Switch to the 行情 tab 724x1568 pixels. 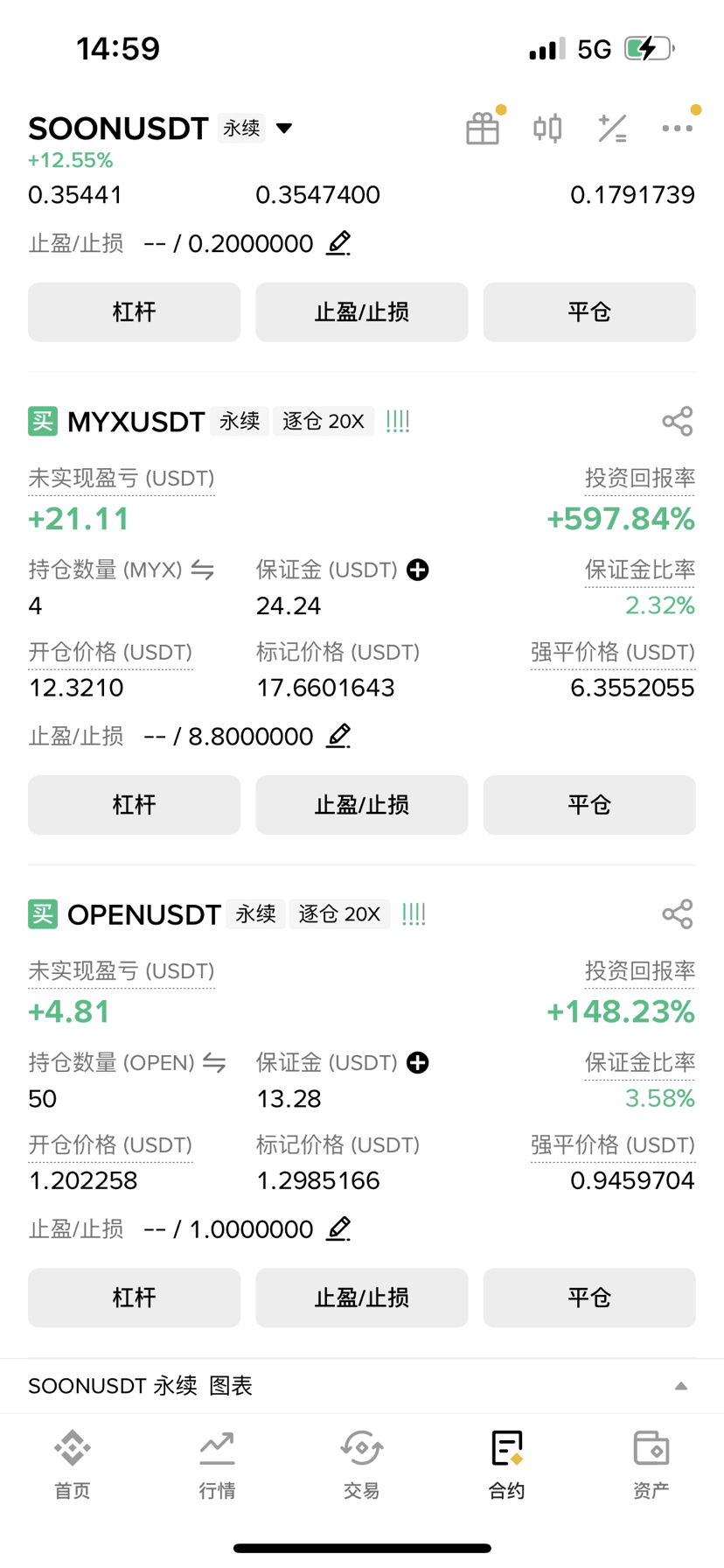[x=217, y=1465]
